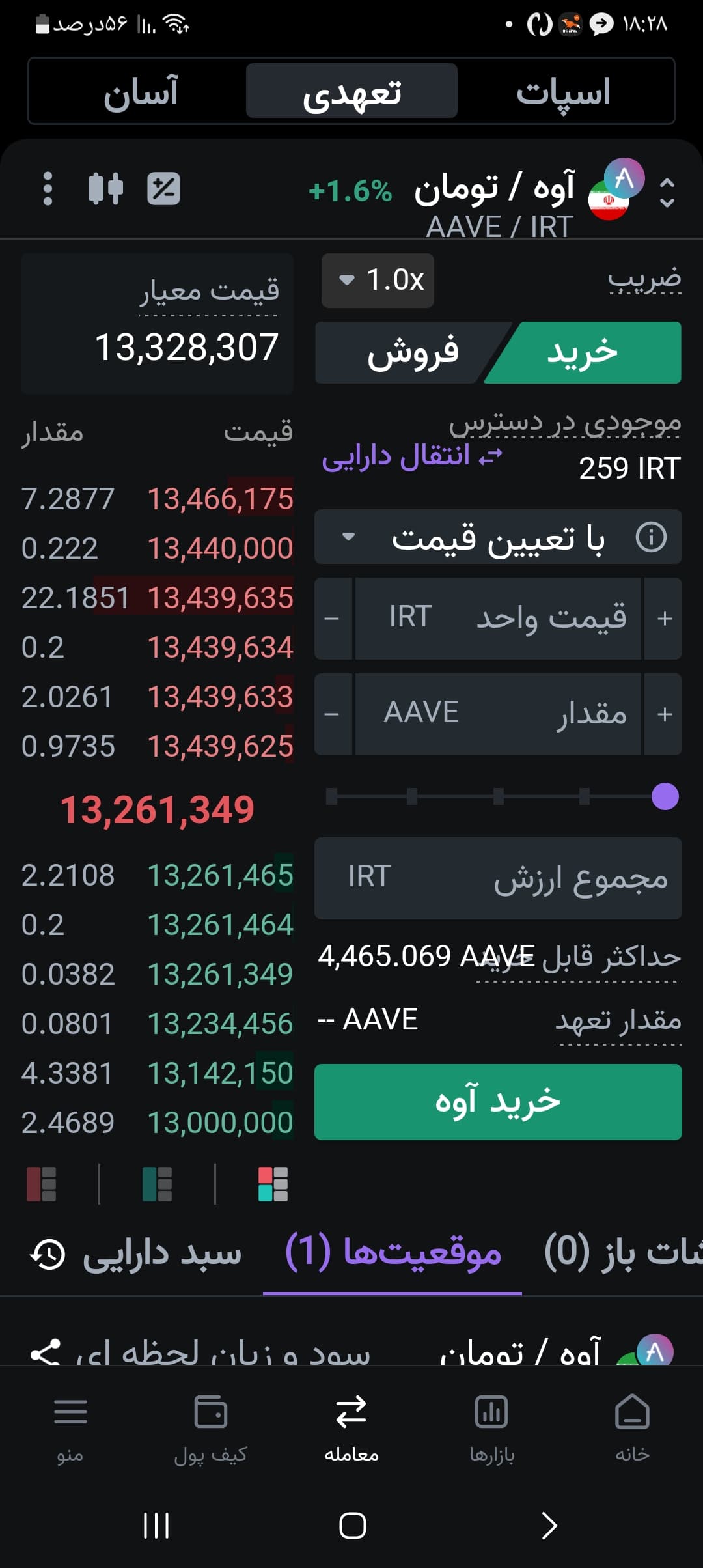
Task: Show only sell orders in order book
Action: click(41, 1184)
